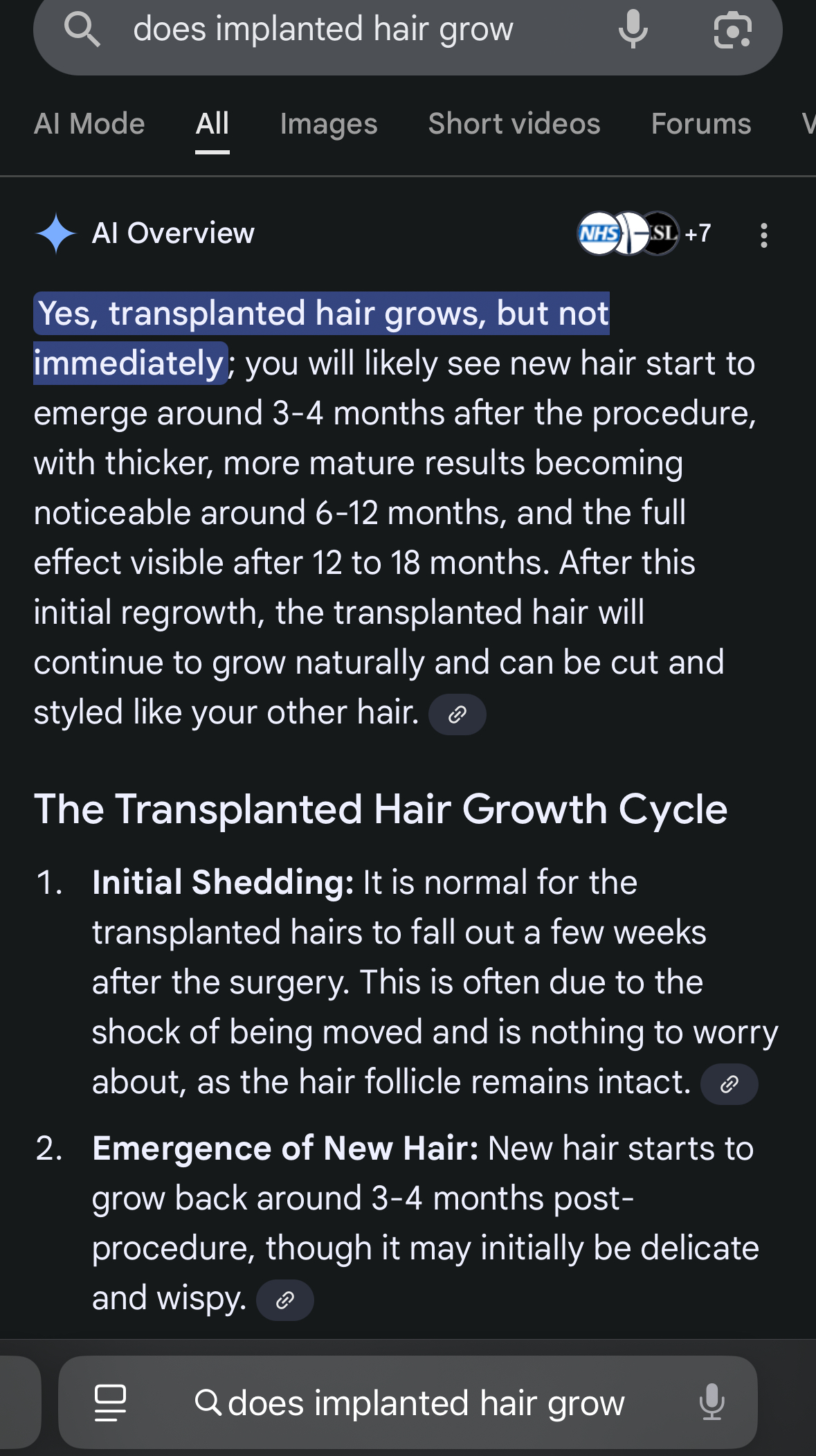Open the Short videos tab
The height and width of the screenshot is (1456, 816).
click(x=514, y=124)
